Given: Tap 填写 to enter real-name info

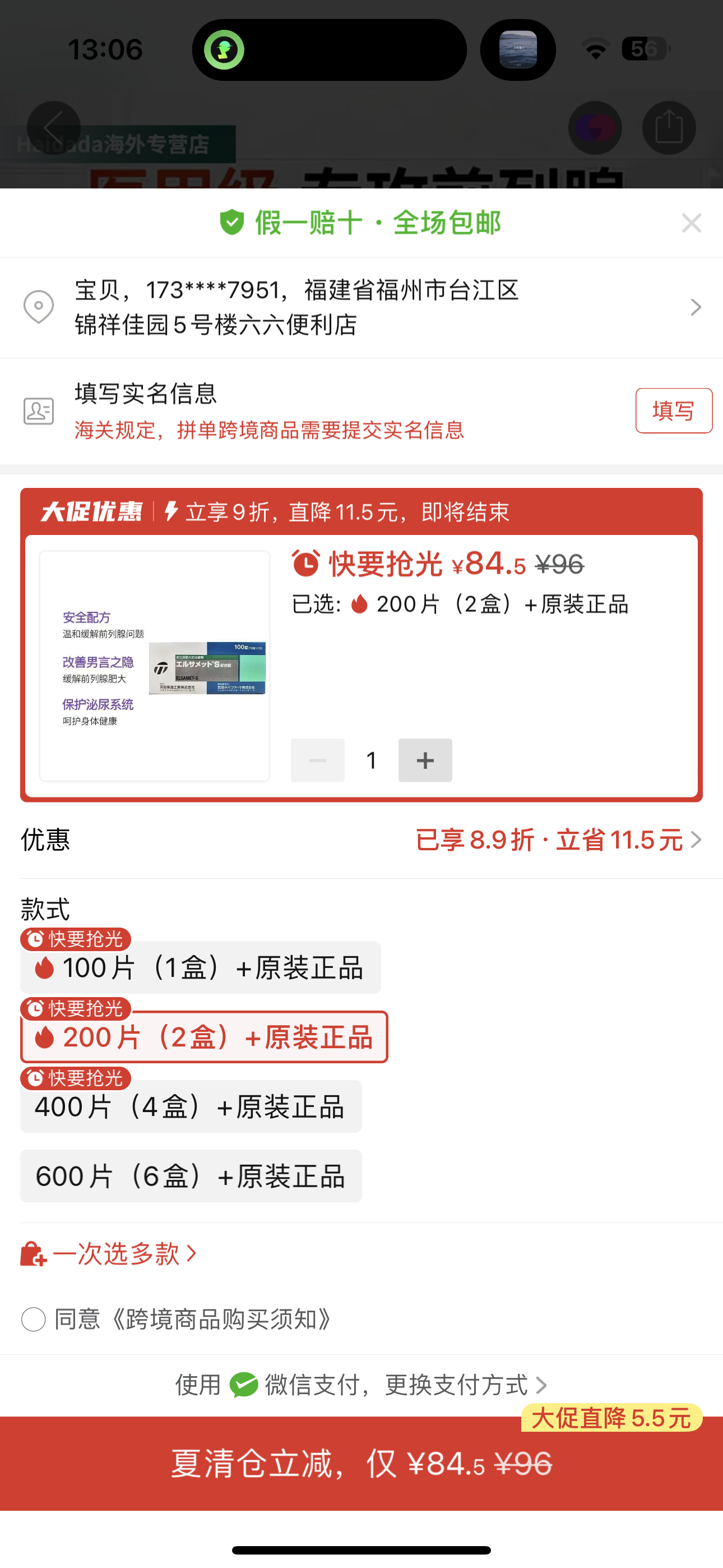Looking at the screenshot, I should tap(673, 411).
